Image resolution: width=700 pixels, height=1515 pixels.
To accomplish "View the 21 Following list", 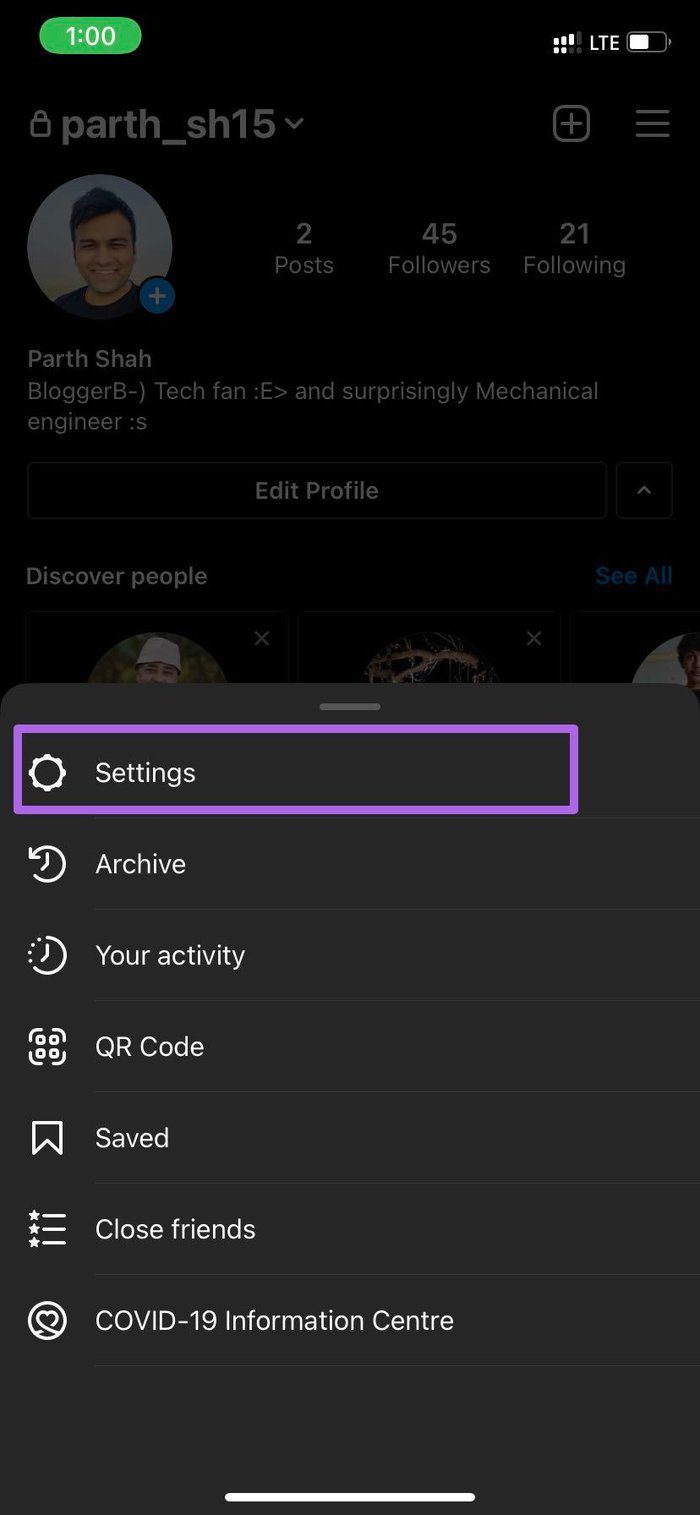I will [574, 249].
